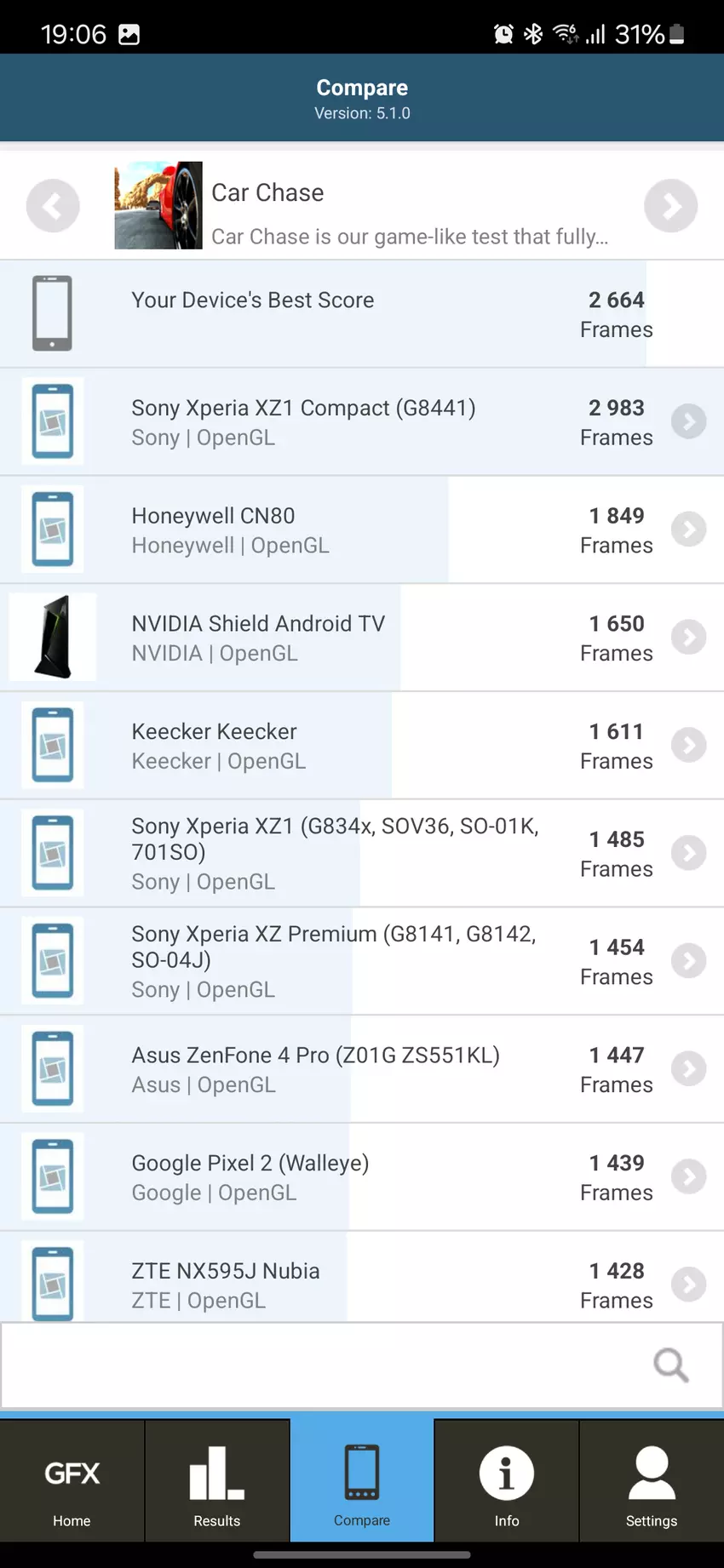Switch to the Home tab
Viewport: 724px width, 1568px height.
(x=72, y=1481)
